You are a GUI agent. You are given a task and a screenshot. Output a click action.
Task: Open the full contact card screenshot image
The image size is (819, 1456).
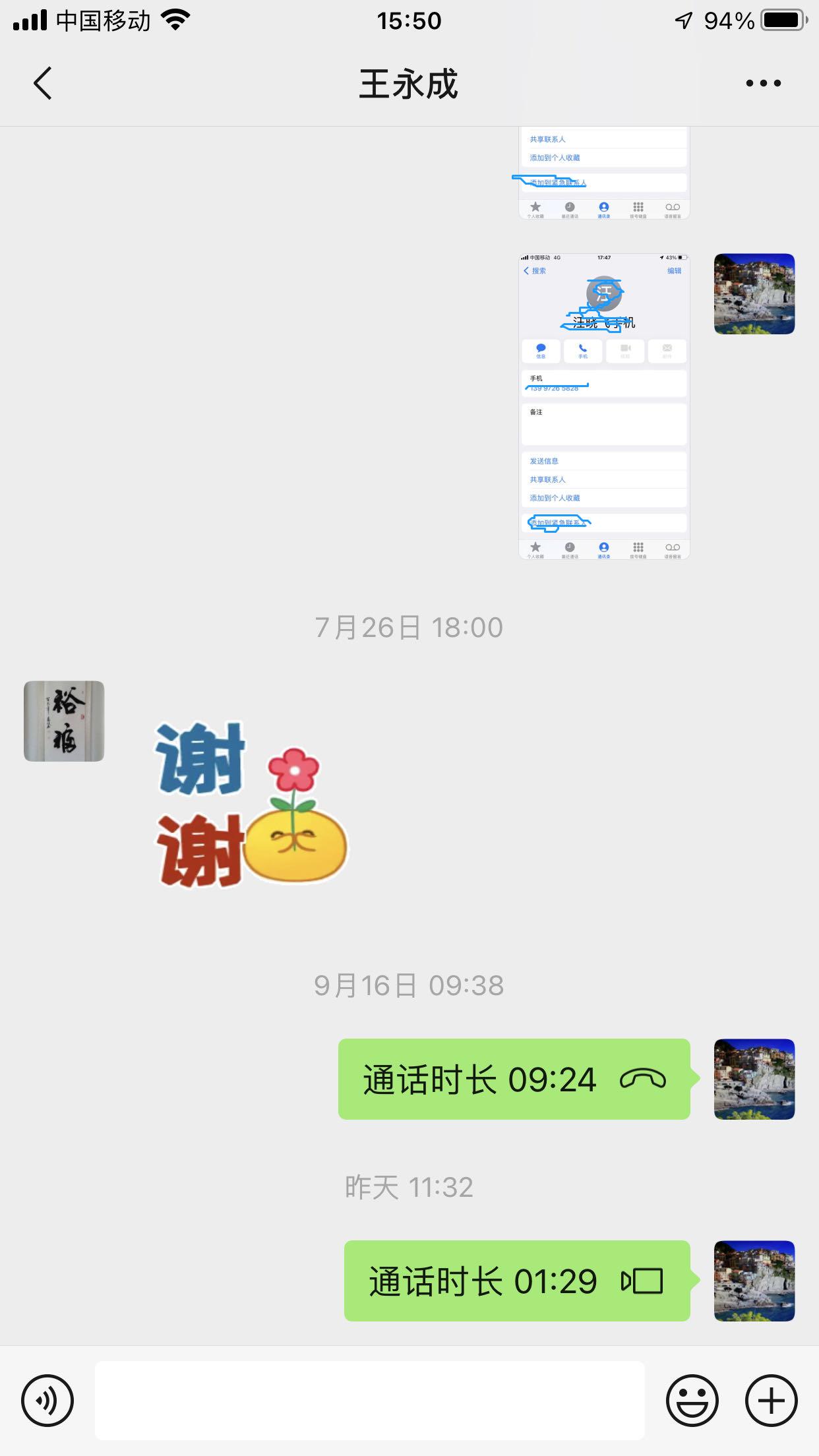pos(604,406)
